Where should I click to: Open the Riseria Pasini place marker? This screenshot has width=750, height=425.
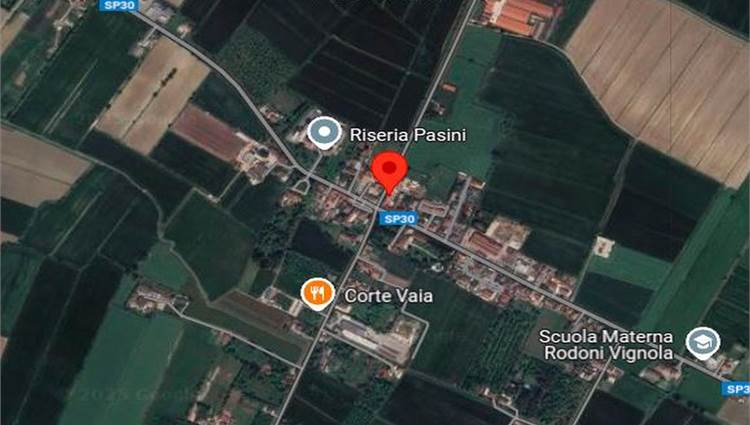point(322,131)
